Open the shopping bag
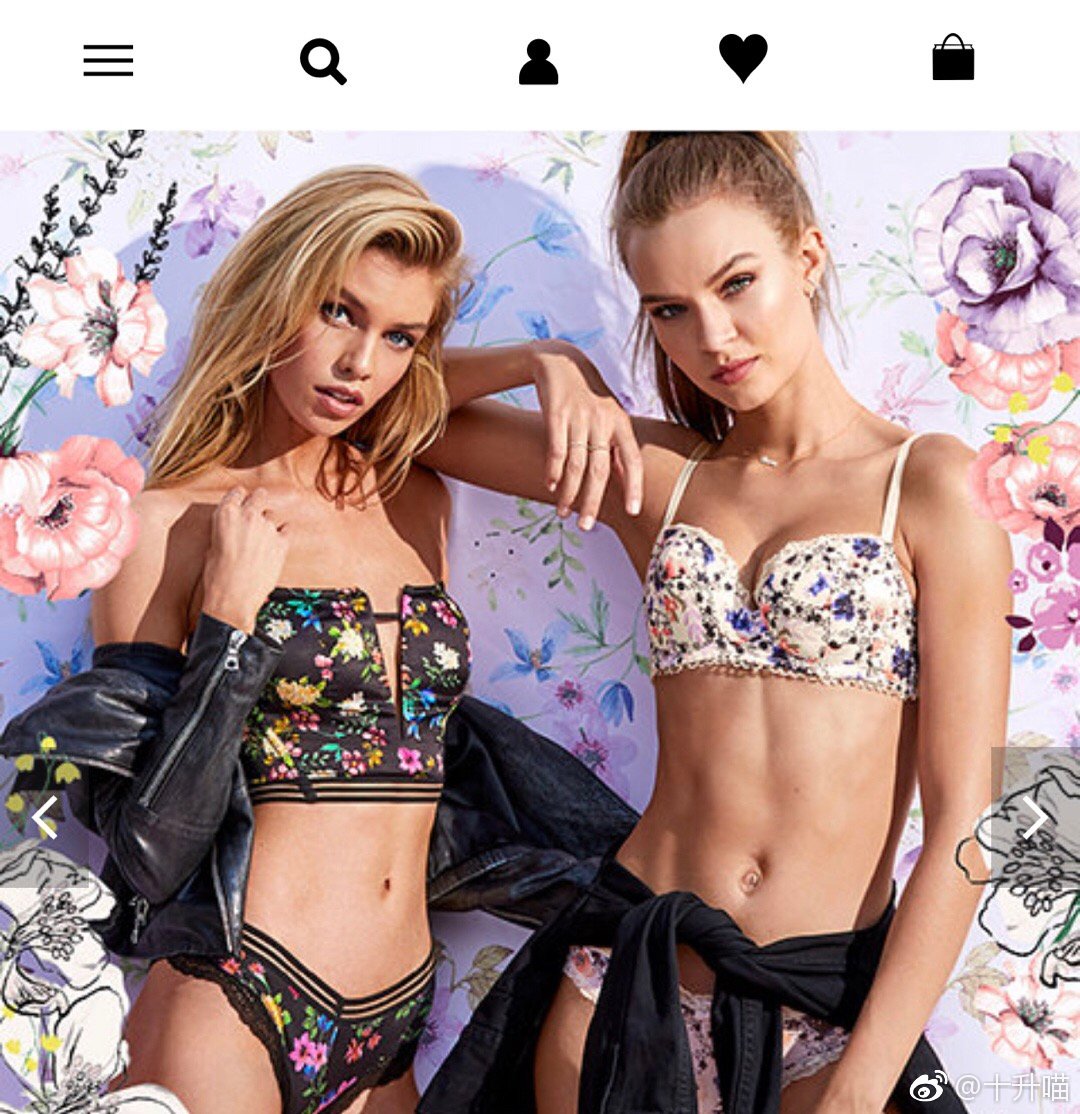 click(953, 59)
